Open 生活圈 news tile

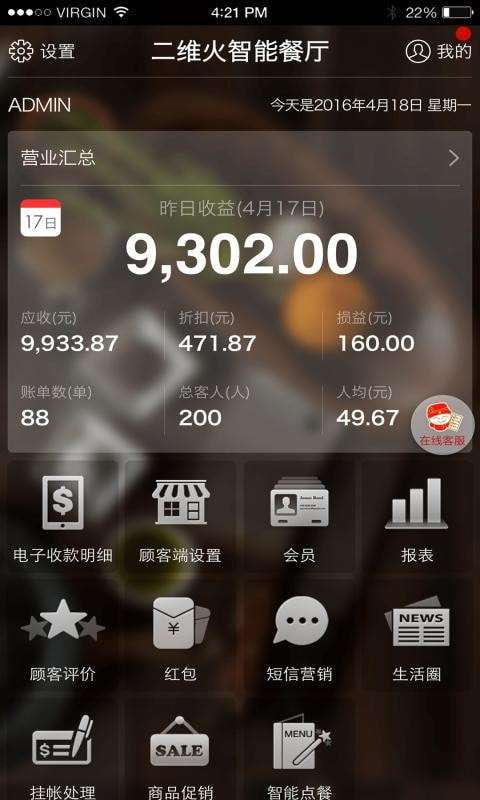[417, 636]
